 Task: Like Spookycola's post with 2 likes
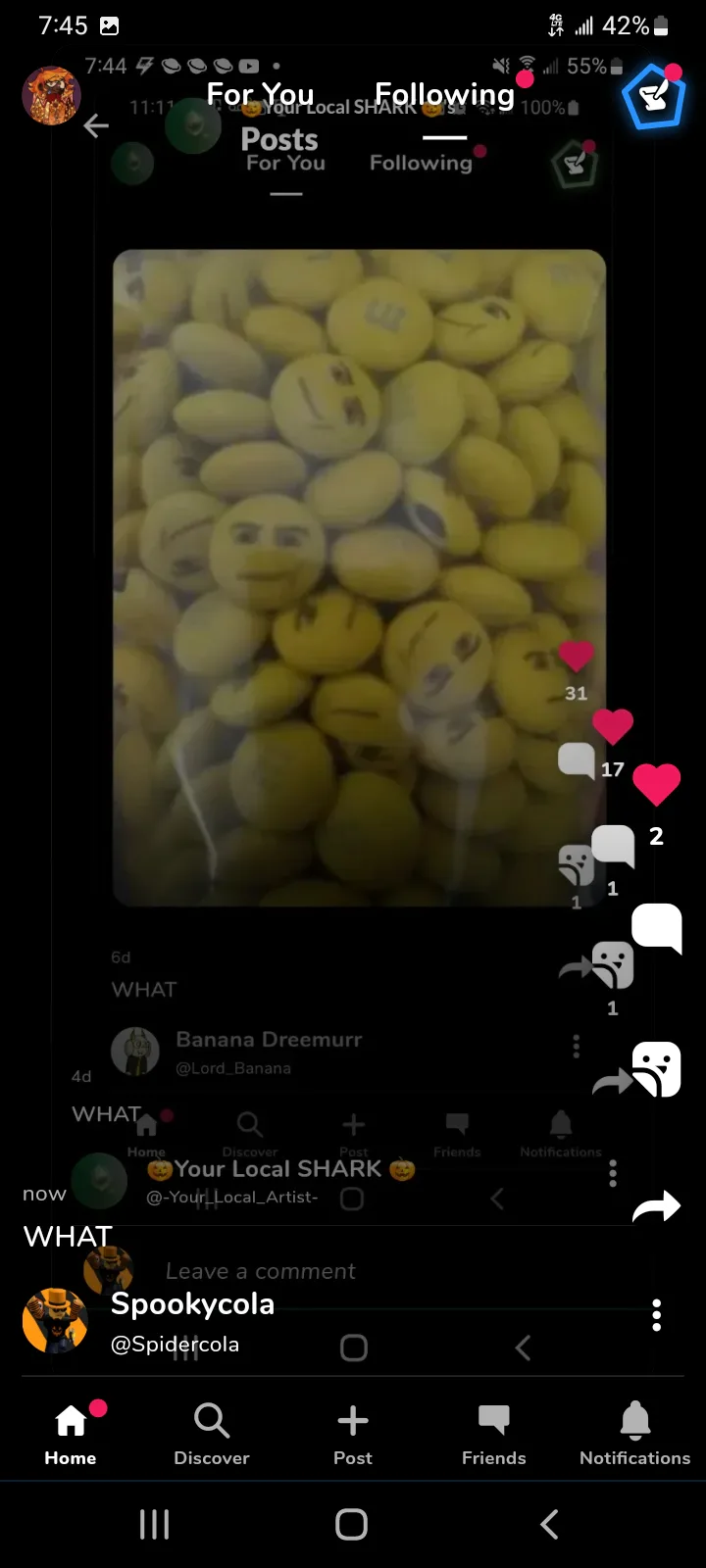pyautogui.click(x=656, y=785)
